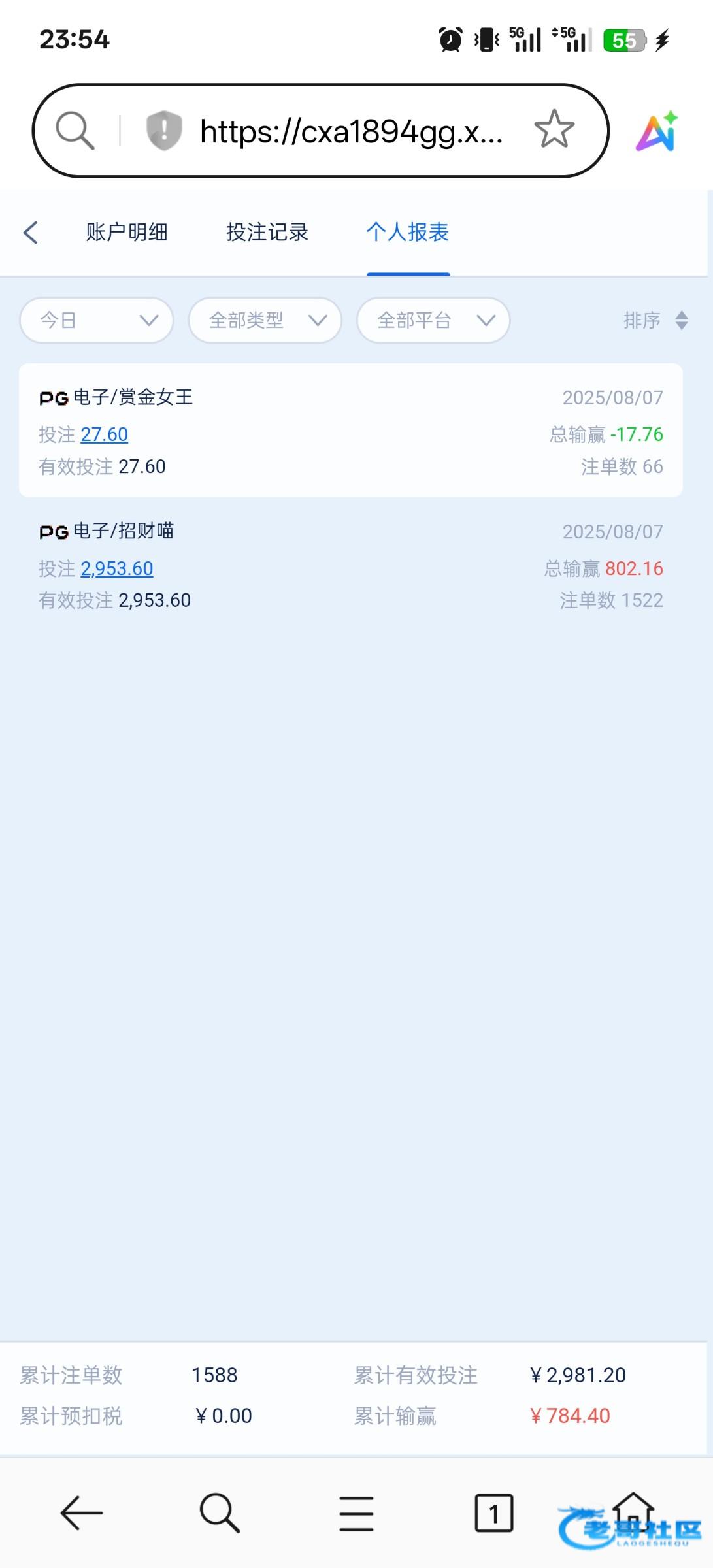Open the PG电子/赏金女王 report card
This screenshot has width=713, height=1568.
[x=351, y=431]
